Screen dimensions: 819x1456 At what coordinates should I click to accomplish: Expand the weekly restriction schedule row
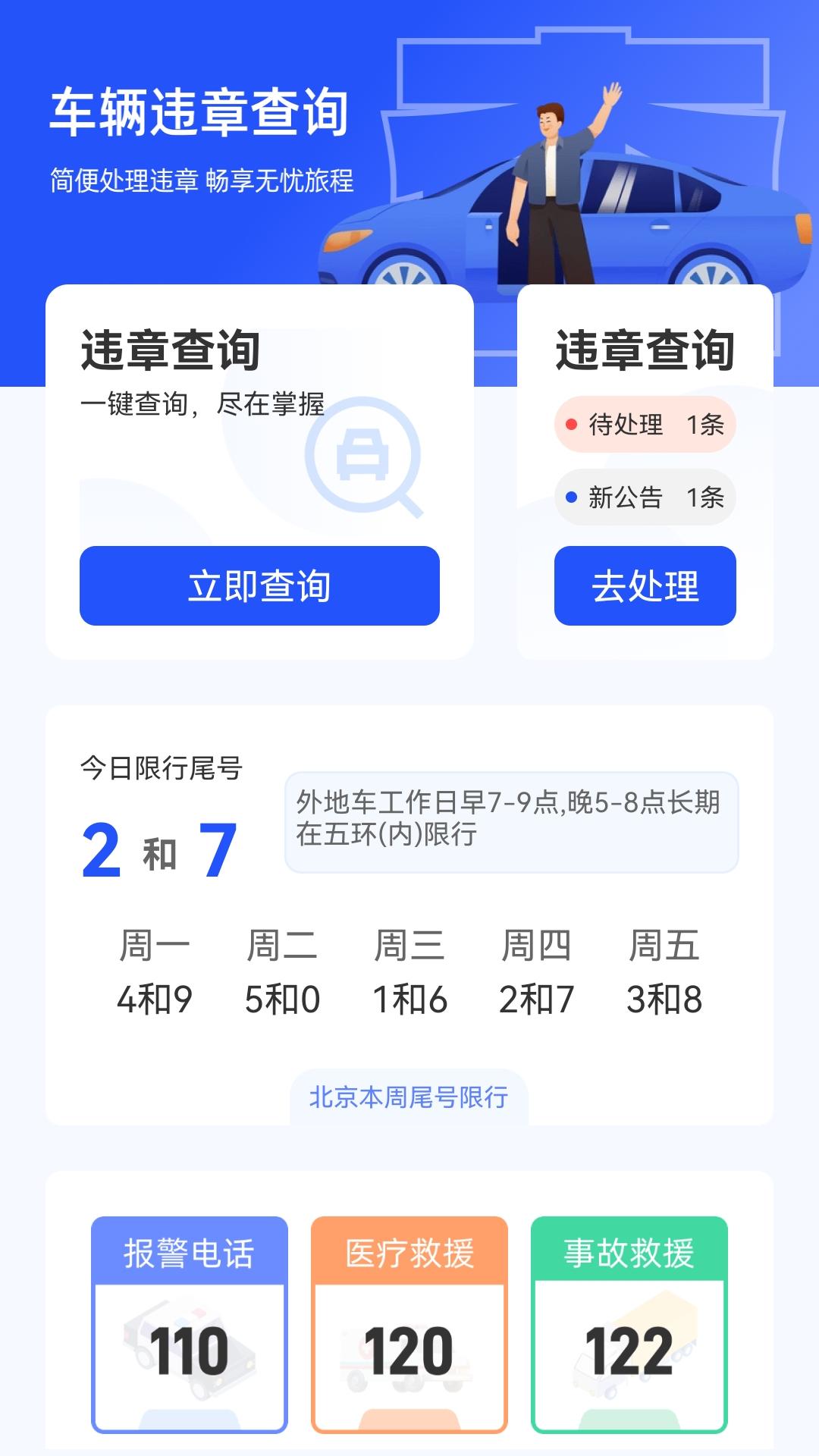[x=409, y=971]
